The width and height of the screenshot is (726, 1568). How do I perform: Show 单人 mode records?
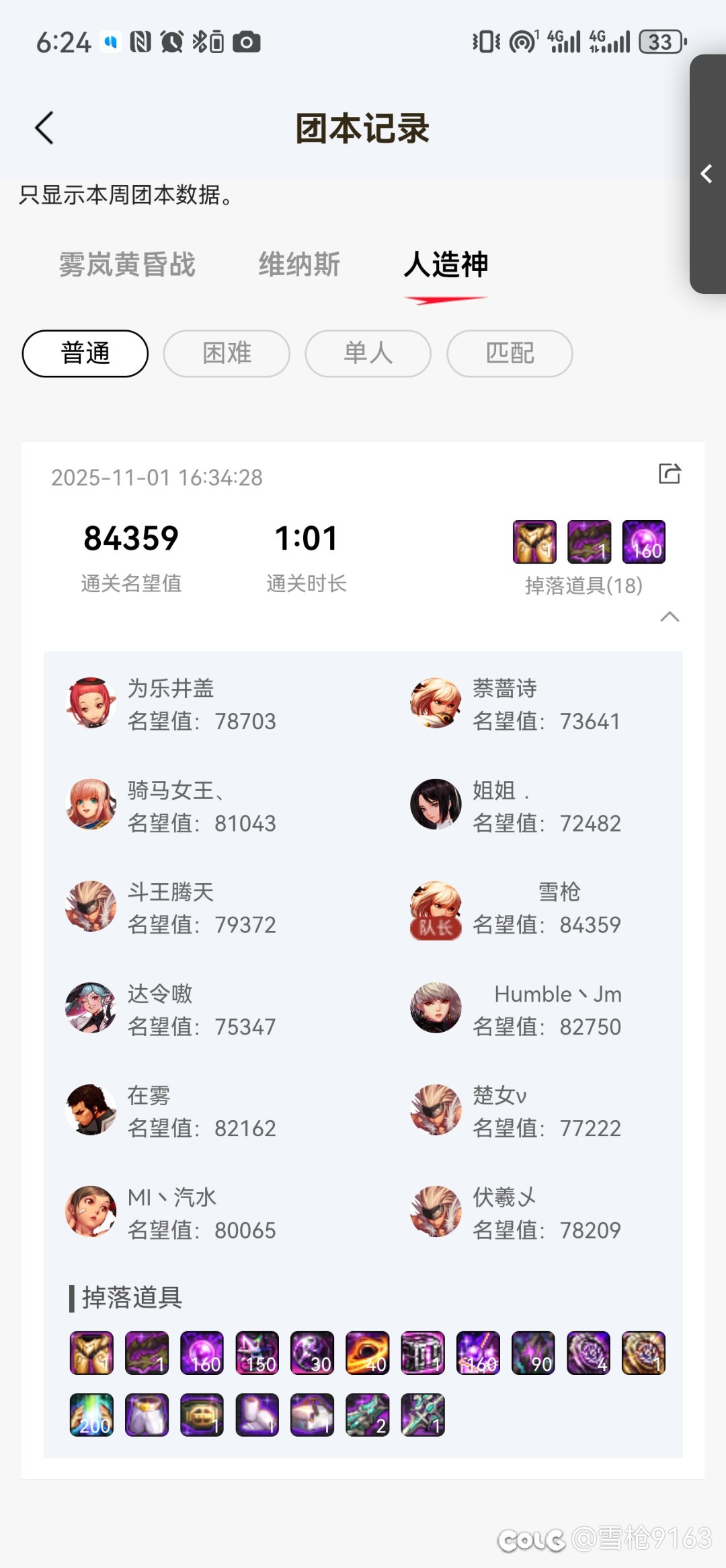point(368,353)
